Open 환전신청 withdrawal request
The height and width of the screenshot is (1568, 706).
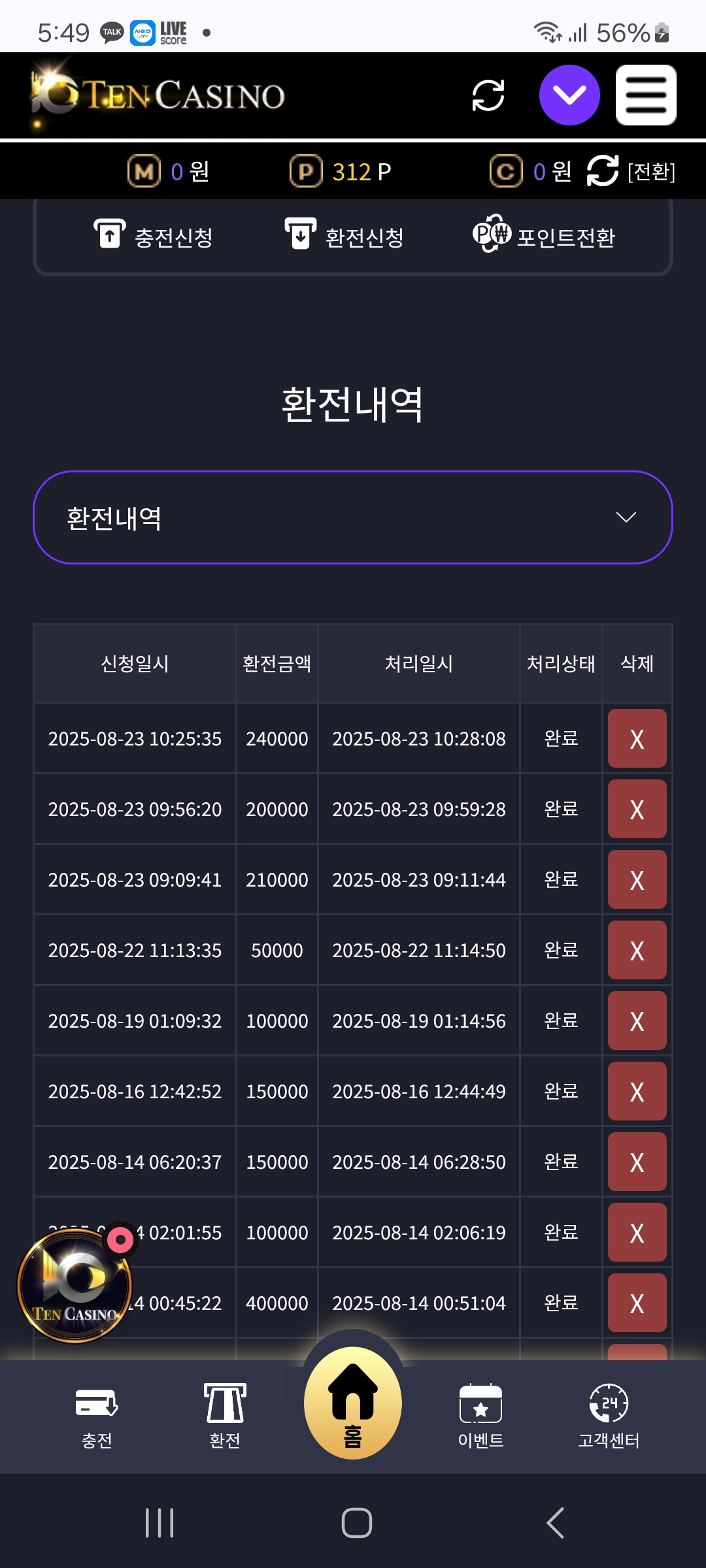pos(344,236)
